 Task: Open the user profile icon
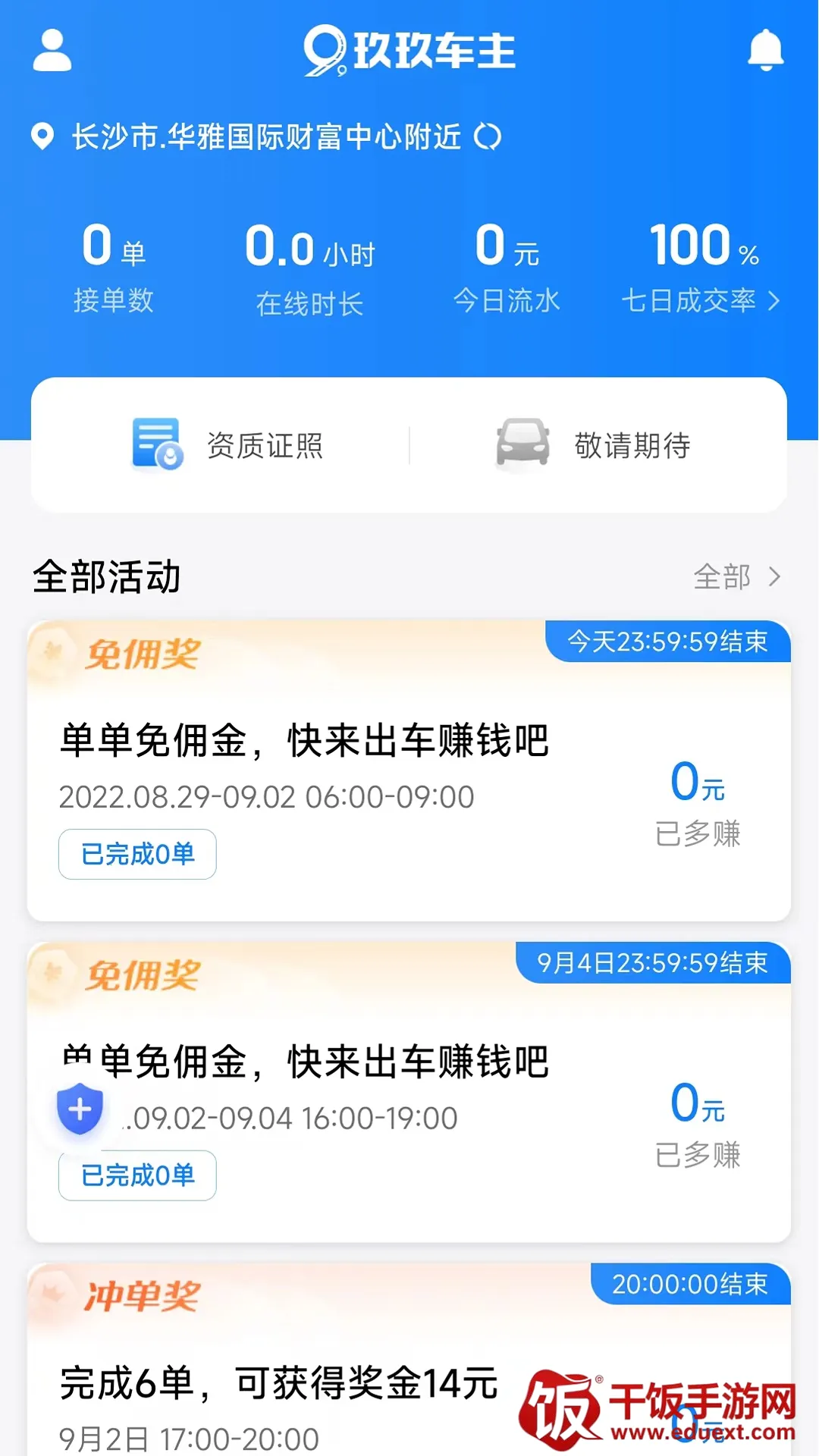(52, 51)
